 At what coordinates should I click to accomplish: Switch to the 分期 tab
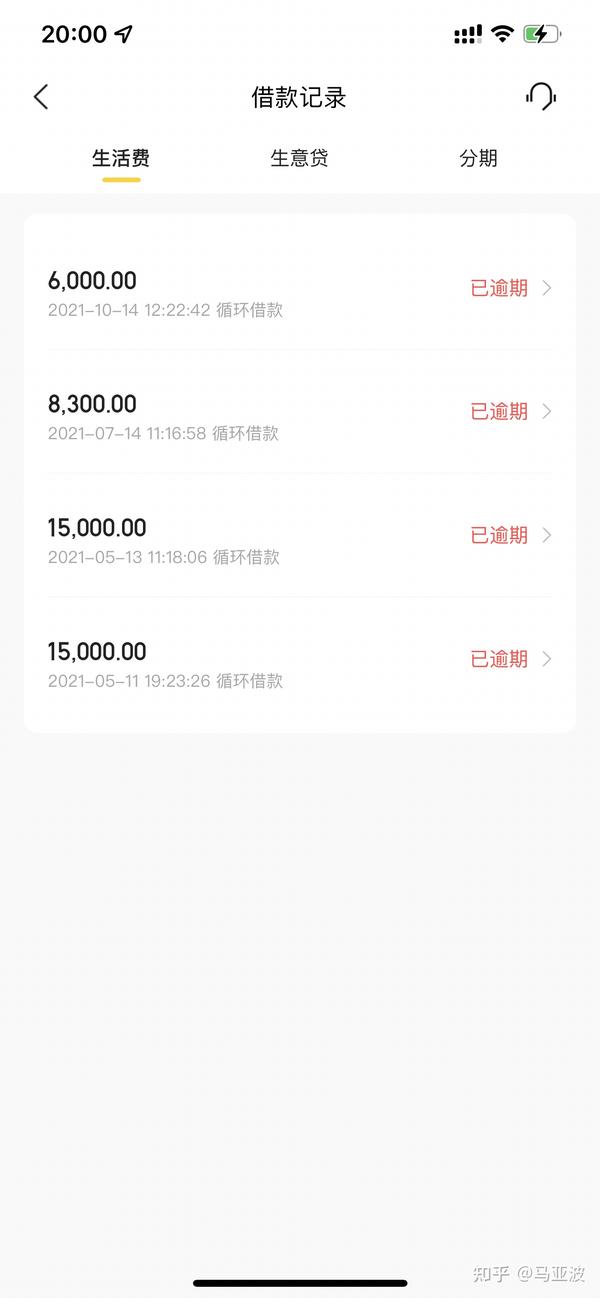click(478, 158)
